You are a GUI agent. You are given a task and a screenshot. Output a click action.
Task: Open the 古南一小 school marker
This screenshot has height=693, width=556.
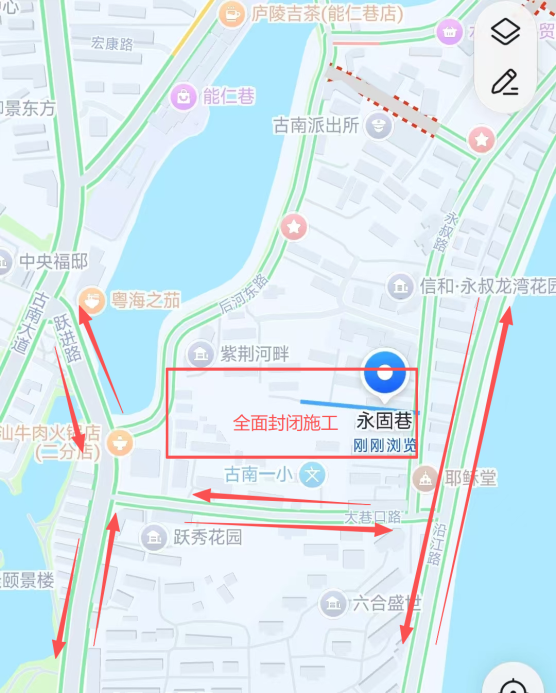(312, 475)
